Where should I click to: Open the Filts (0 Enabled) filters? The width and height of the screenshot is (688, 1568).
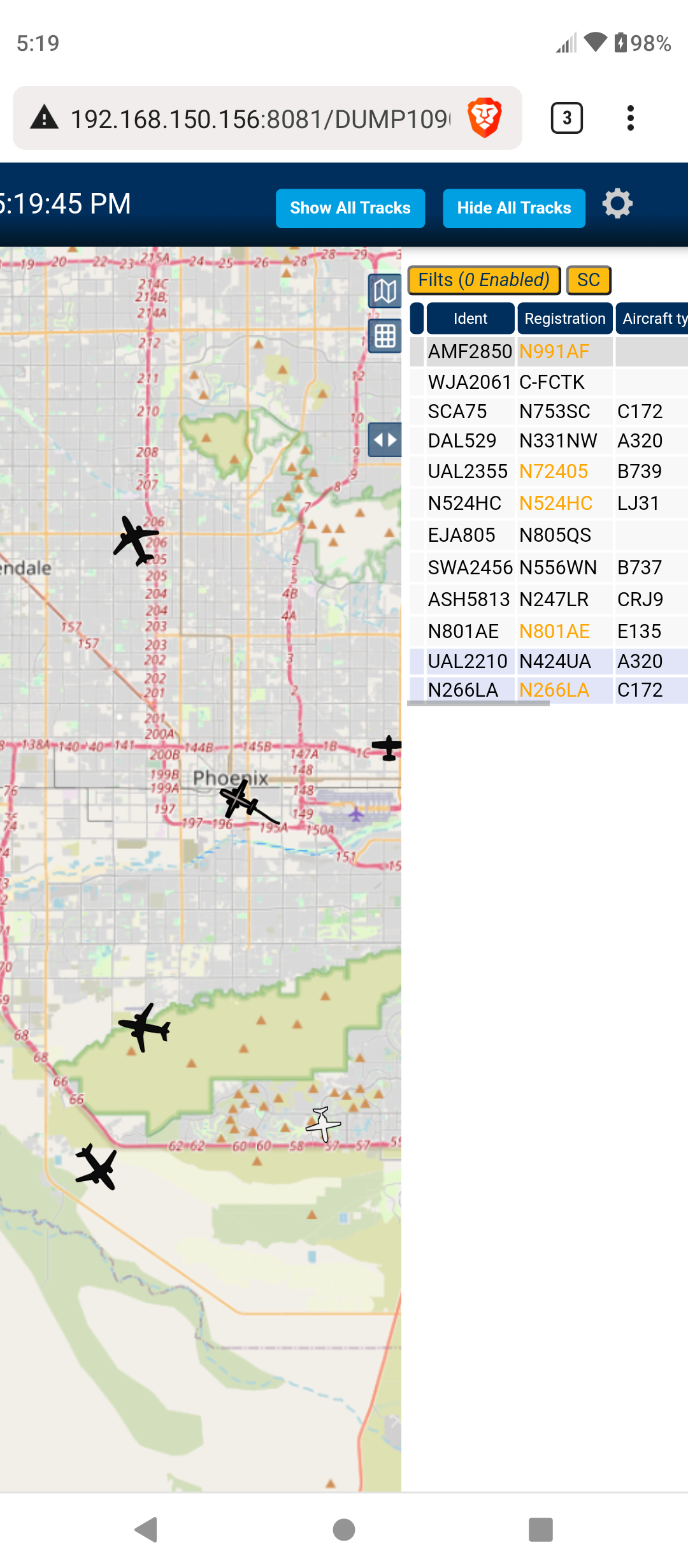tap(484, 280)
